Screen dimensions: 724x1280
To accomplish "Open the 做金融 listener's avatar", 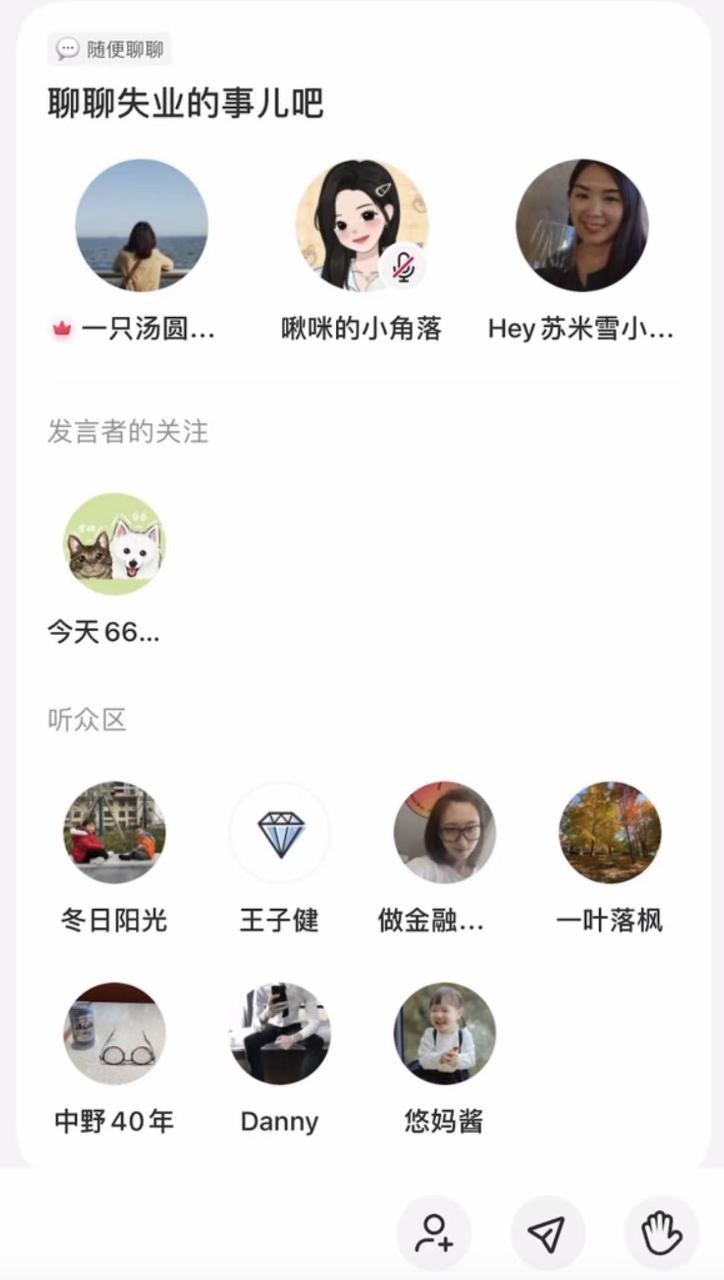I will pyautogui.click(x=444, y=832).
